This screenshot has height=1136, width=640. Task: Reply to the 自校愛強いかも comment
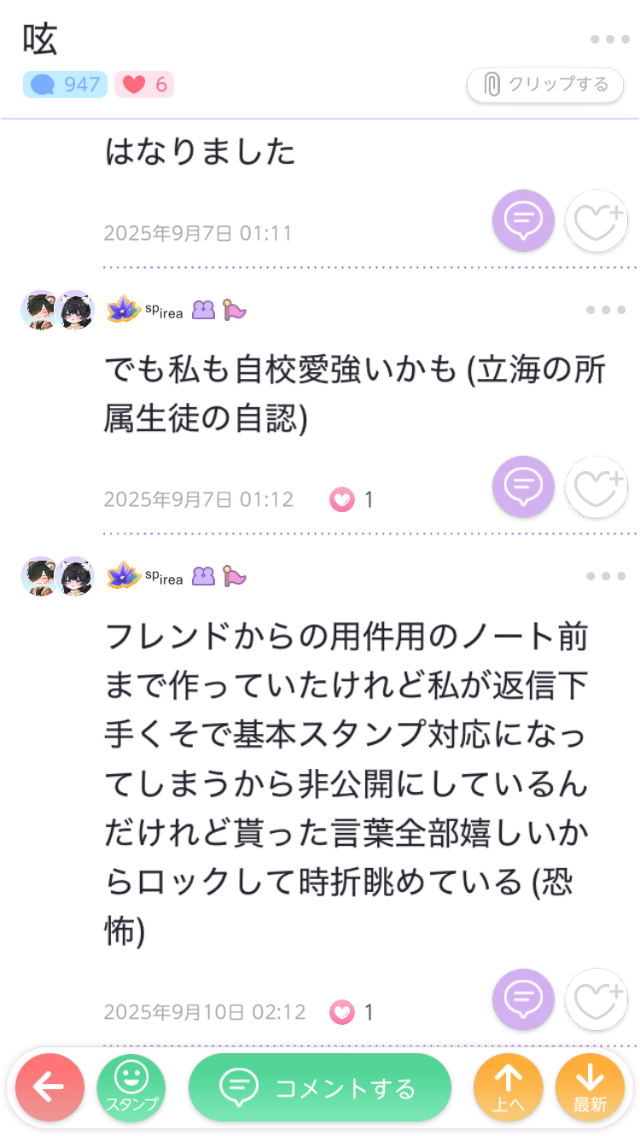(x=523, y=486)
